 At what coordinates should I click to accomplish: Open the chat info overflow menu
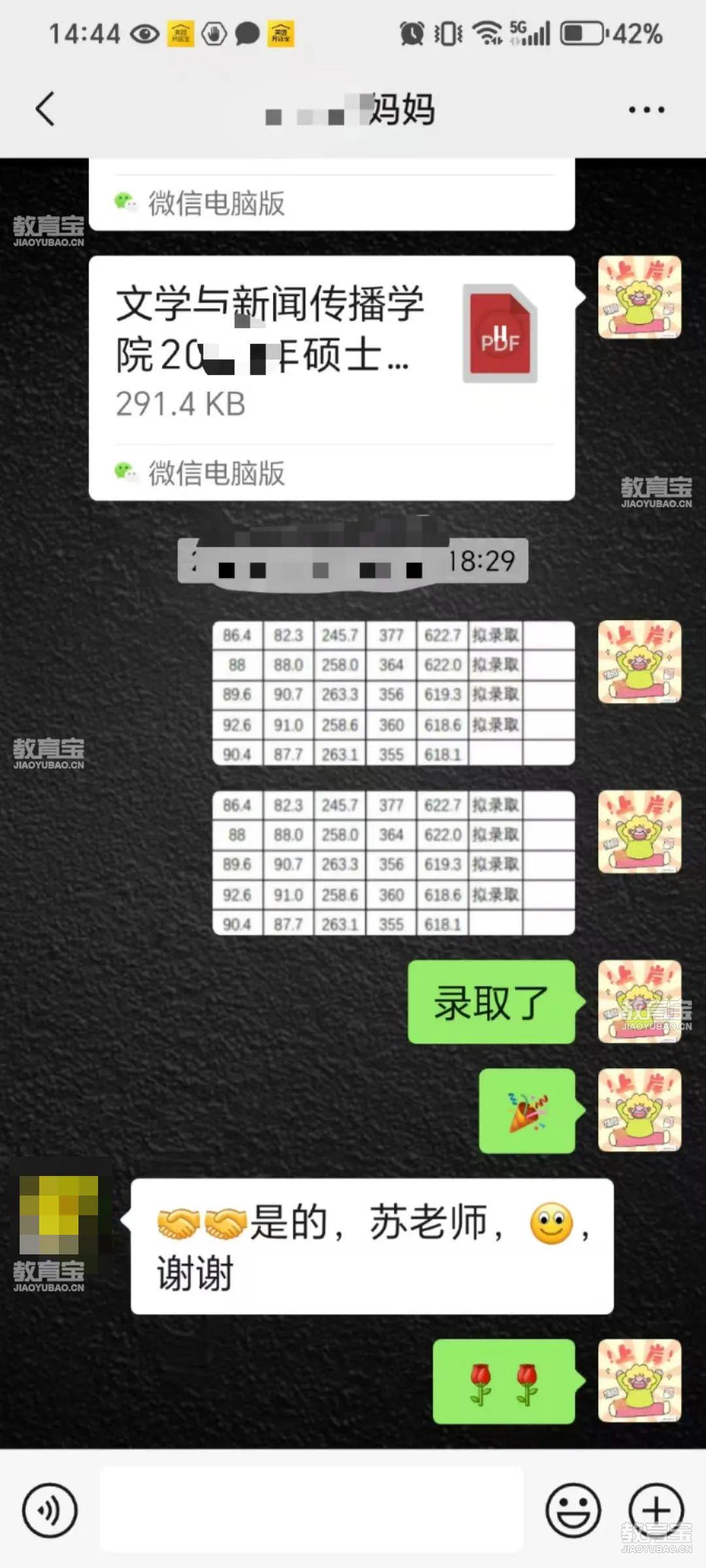(x=646, y=110)
